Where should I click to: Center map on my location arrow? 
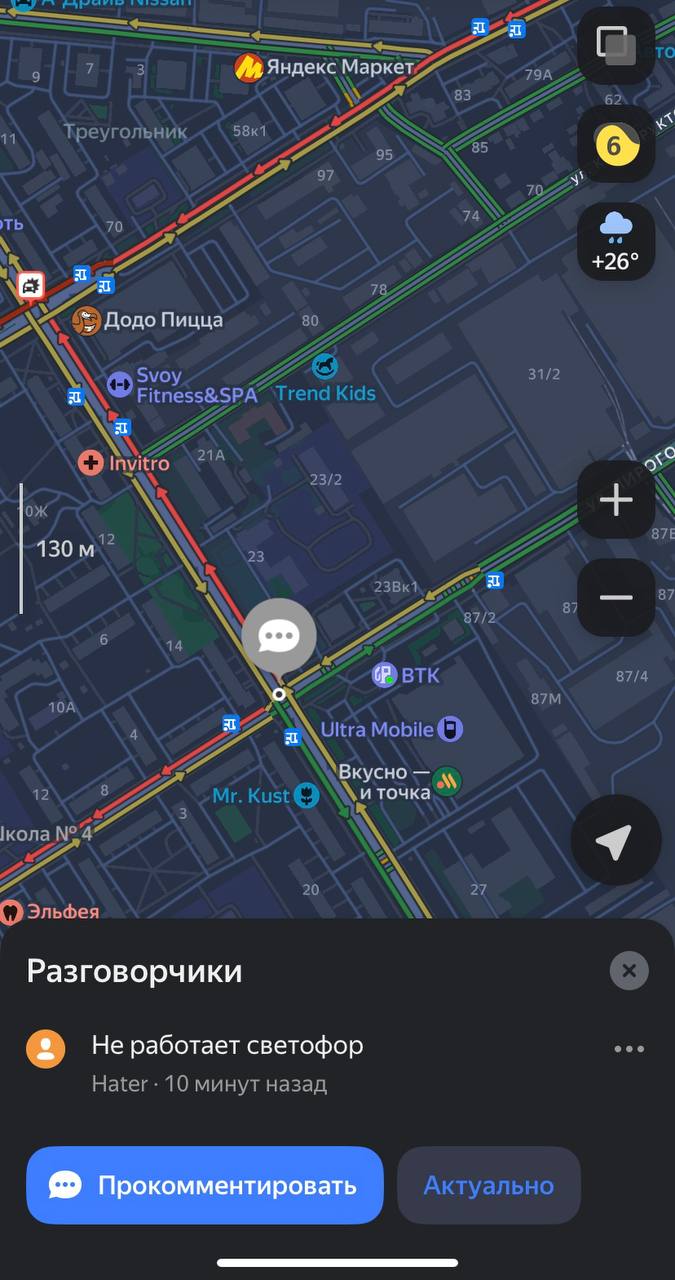615,840
